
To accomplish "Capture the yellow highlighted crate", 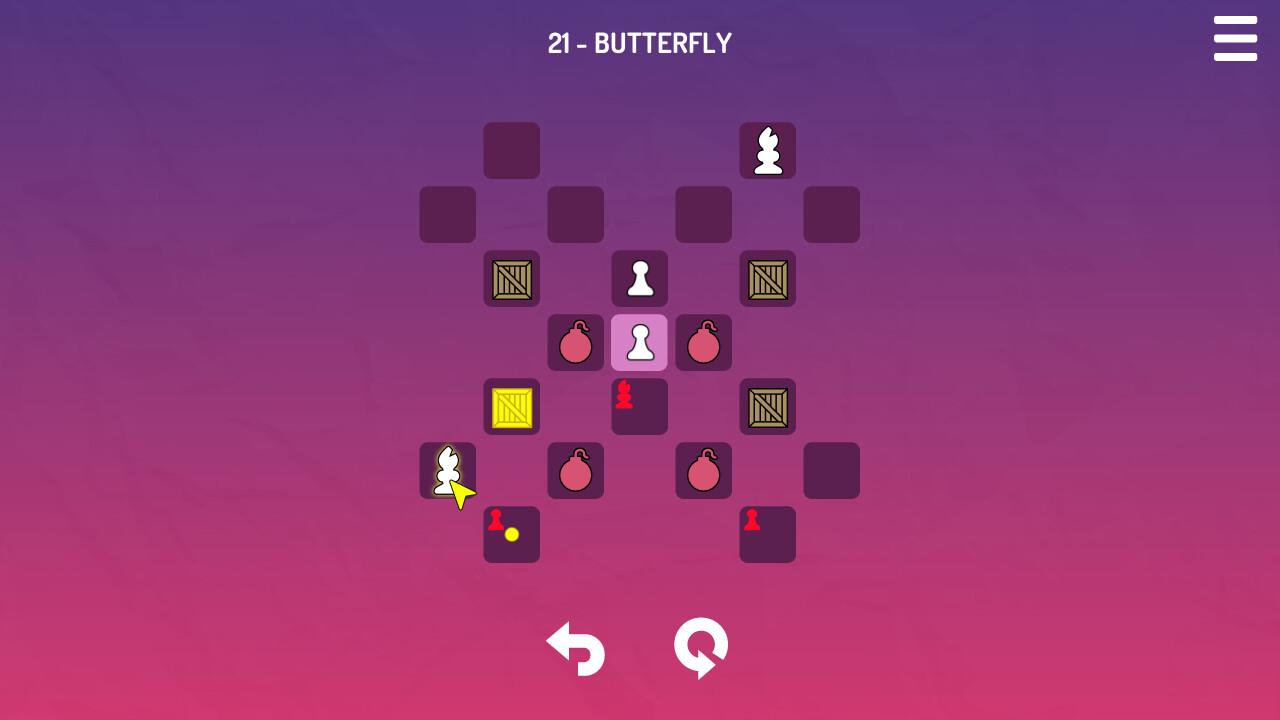I will click(x=512, y=407).
